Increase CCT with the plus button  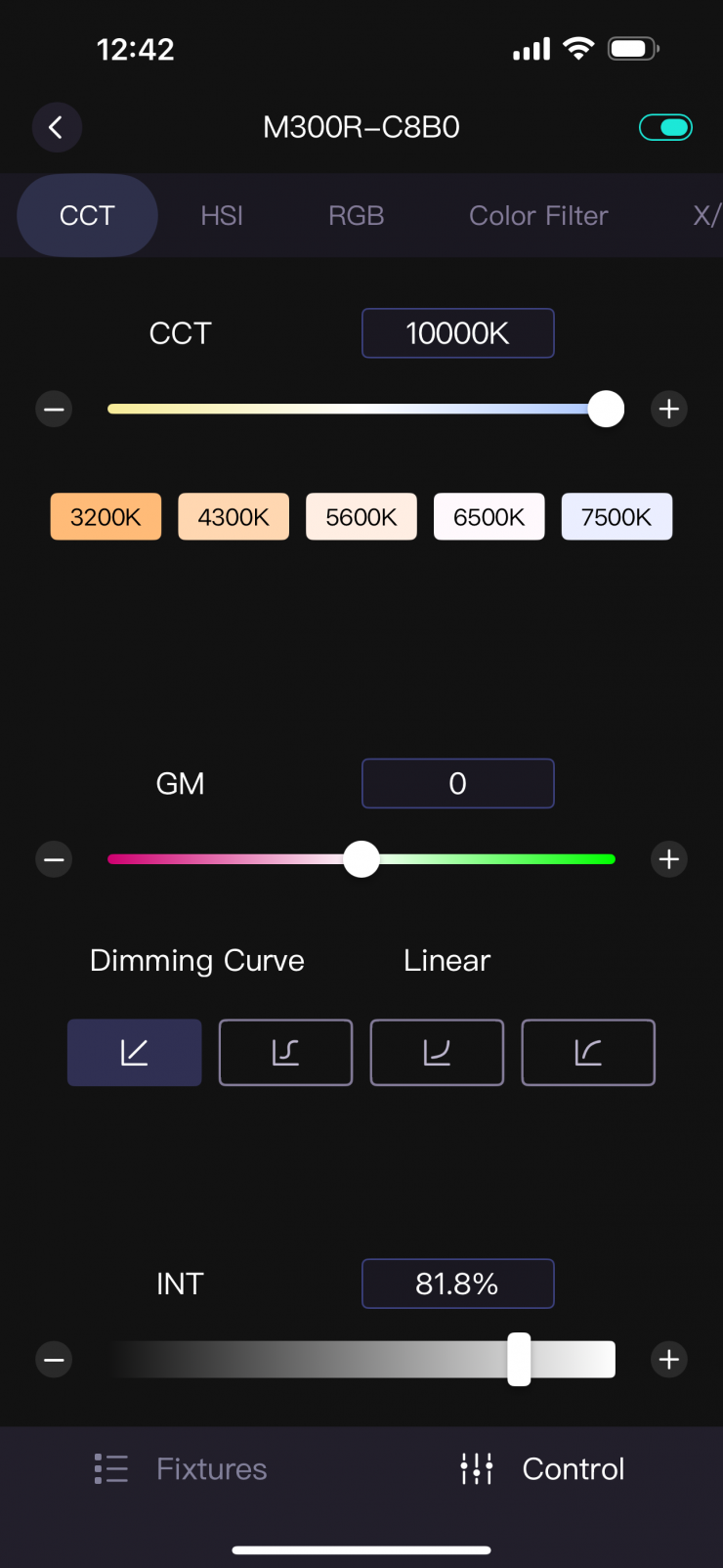669,409
